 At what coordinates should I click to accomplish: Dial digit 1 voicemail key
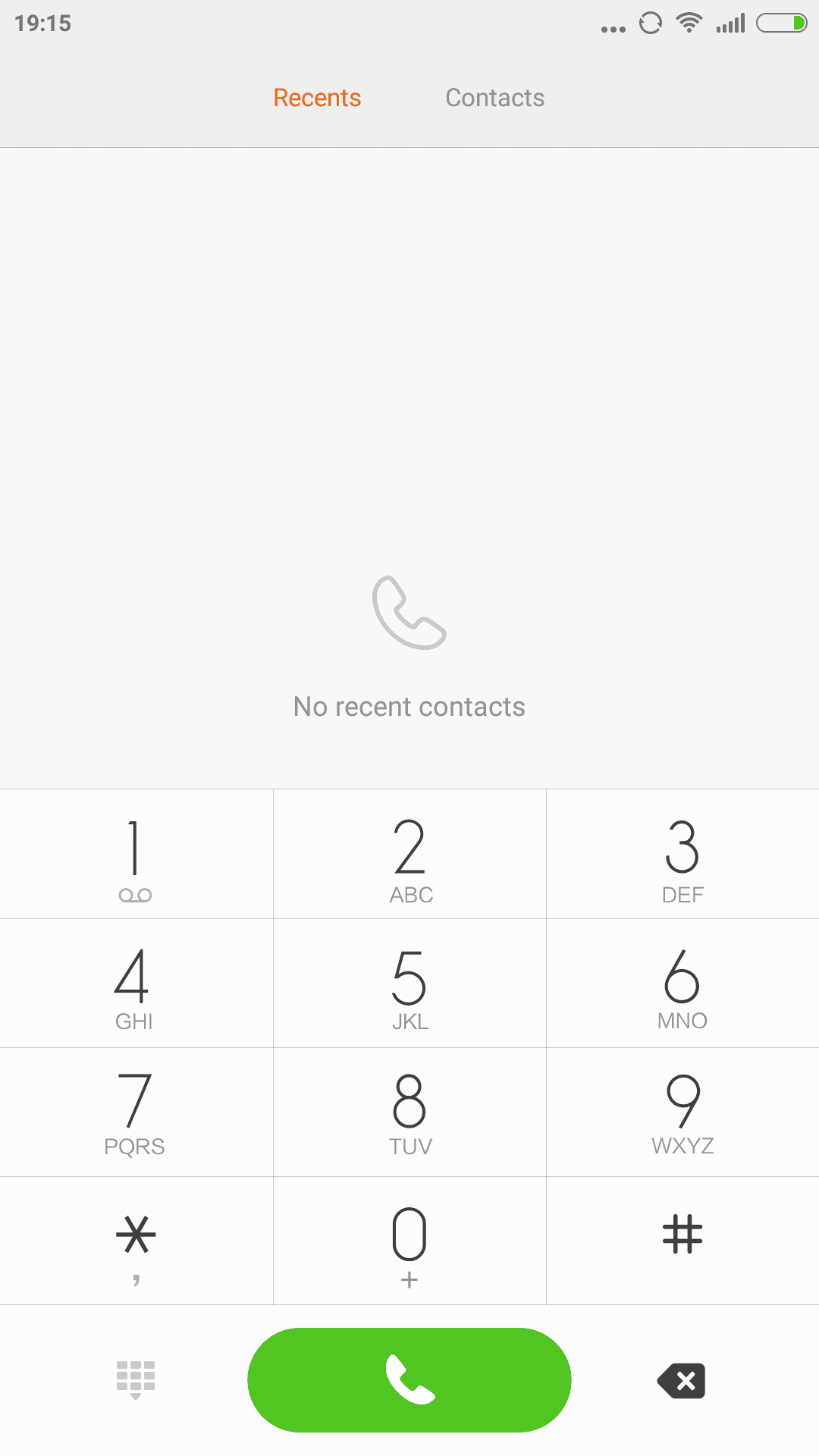136,855
